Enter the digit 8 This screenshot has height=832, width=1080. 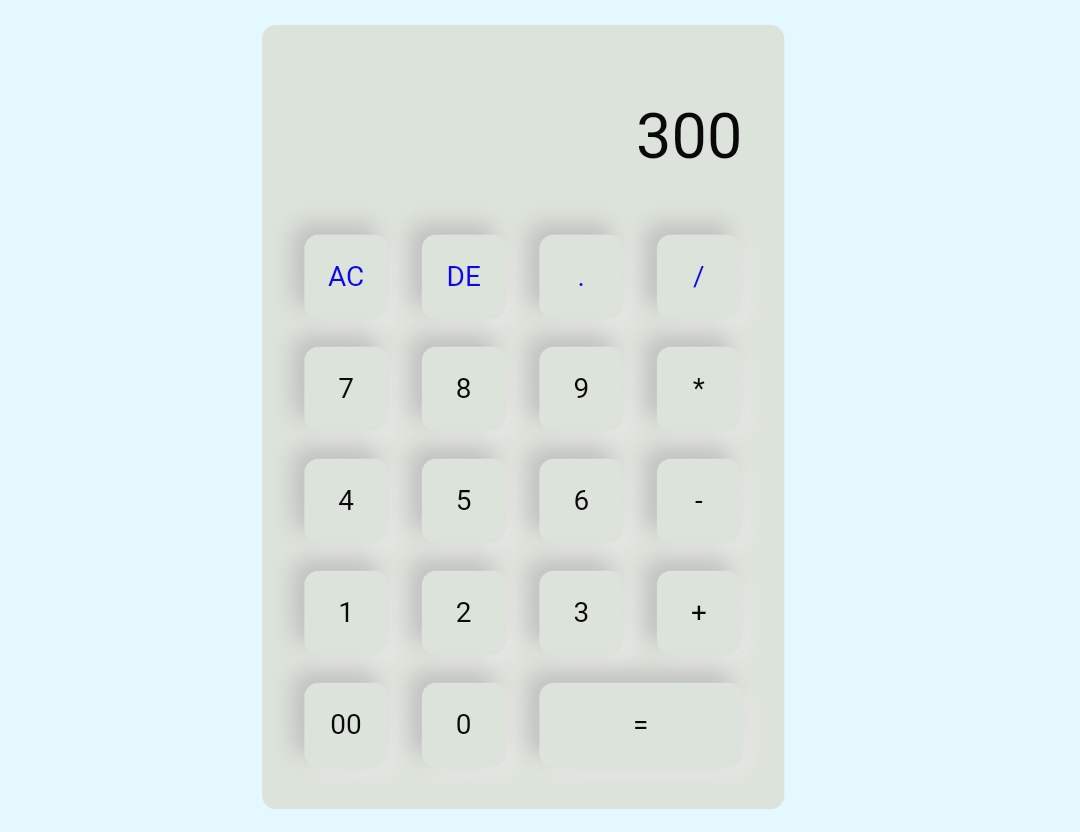click(x=463, y=389)
